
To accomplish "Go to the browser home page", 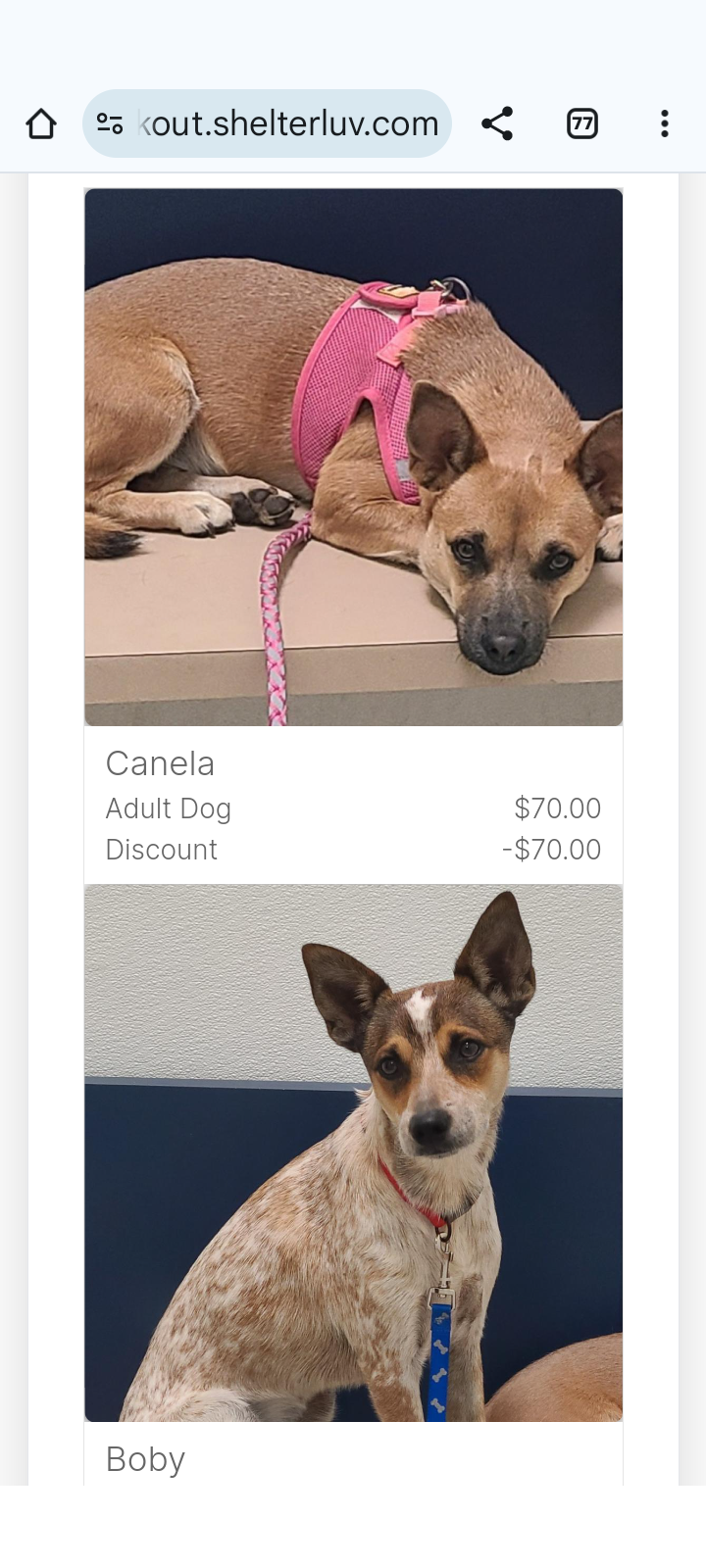I will (x=41, y=124).
